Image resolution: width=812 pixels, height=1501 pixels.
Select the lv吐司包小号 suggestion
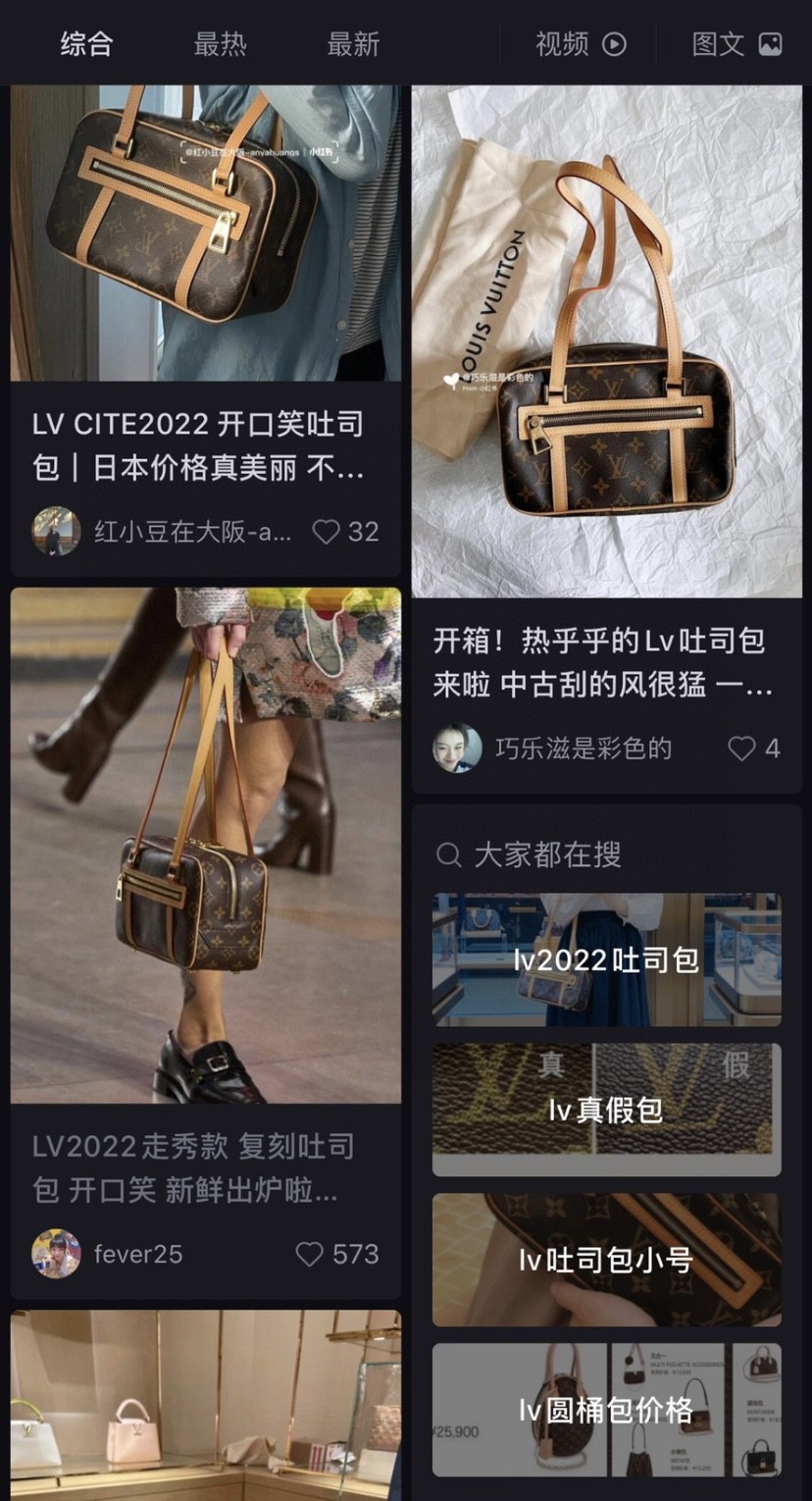tap(606, 1261)
